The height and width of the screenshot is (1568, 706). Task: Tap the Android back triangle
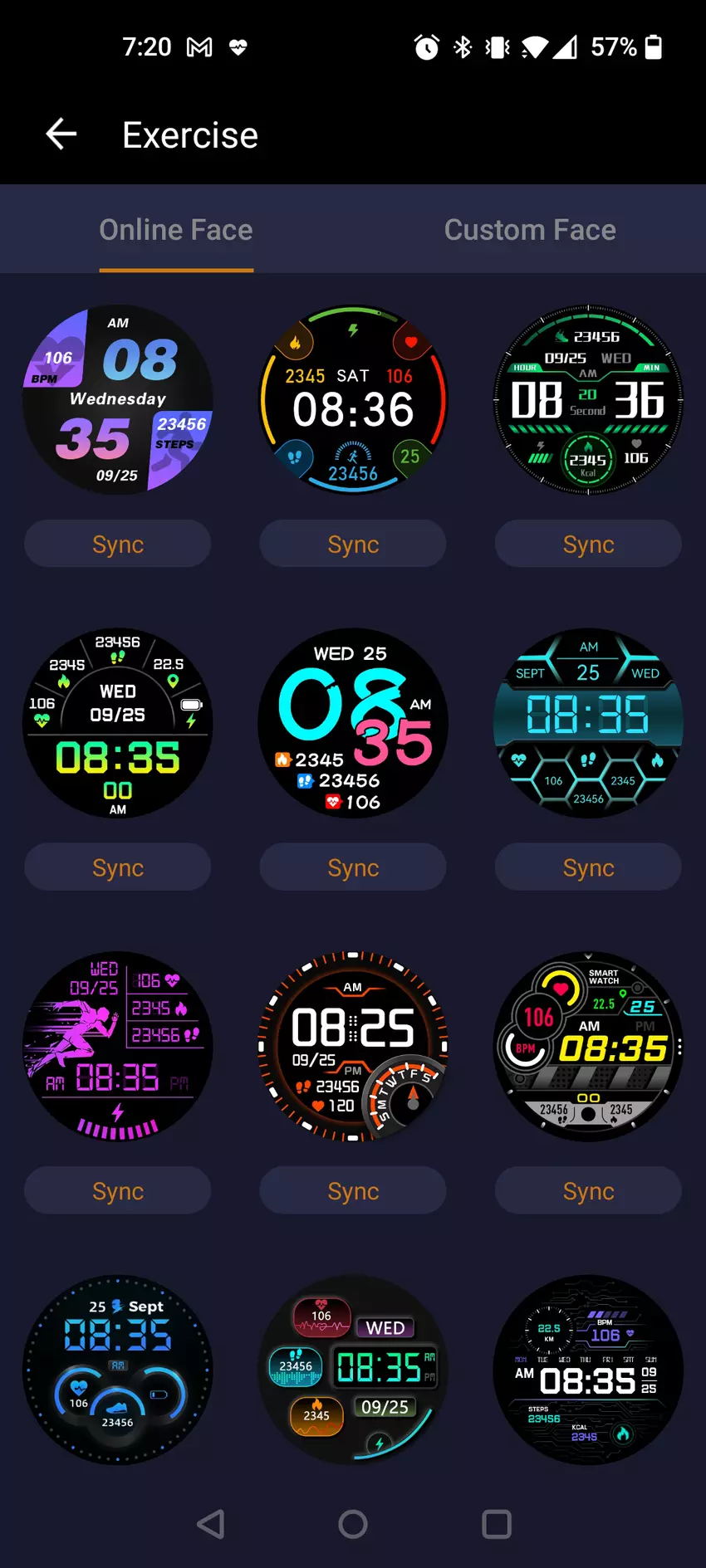point(210,1524)
